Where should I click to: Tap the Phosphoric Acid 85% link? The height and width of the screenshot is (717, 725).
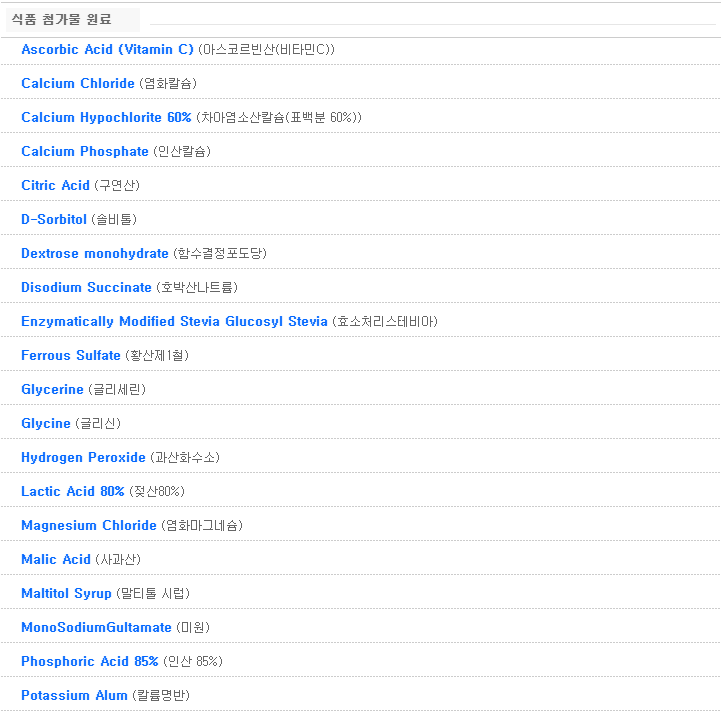coord(90,661)
